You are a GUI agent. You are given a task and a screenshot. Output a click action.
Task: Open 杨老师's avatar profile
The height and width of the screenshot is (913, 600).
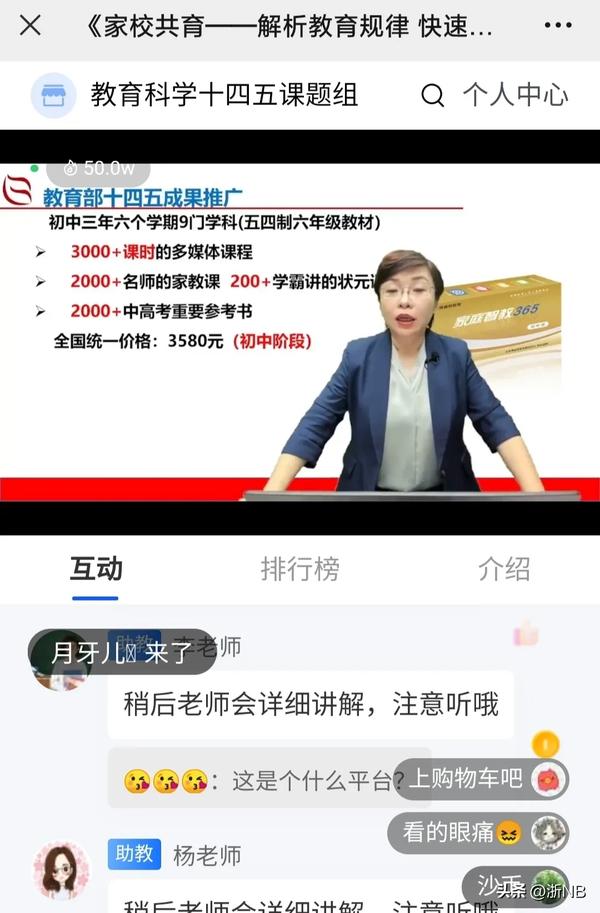click(x=61, y=868)
